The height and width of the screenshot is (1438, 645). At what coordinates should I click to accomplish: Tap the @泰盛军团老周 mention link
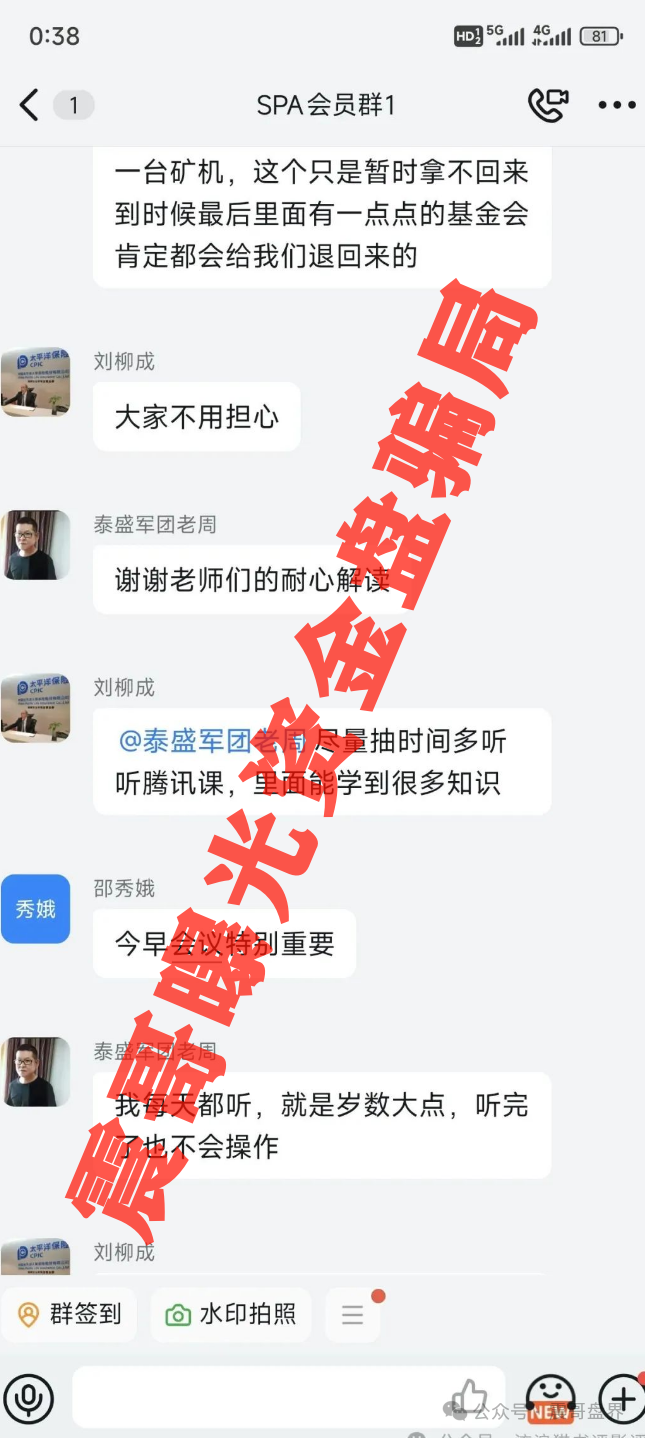click(x=212, y=741)
